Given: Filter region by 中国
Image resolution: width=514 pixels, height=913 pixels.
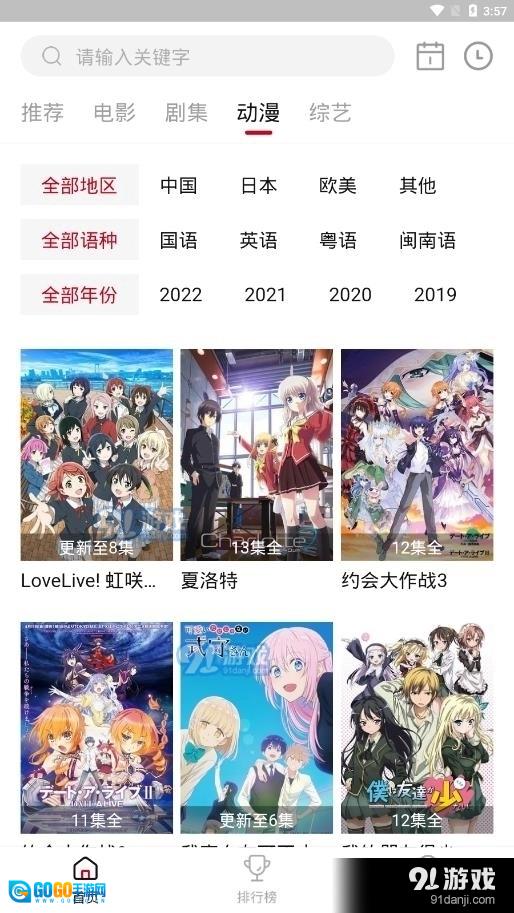Looking at the screenshot, I should coord(179,185).
